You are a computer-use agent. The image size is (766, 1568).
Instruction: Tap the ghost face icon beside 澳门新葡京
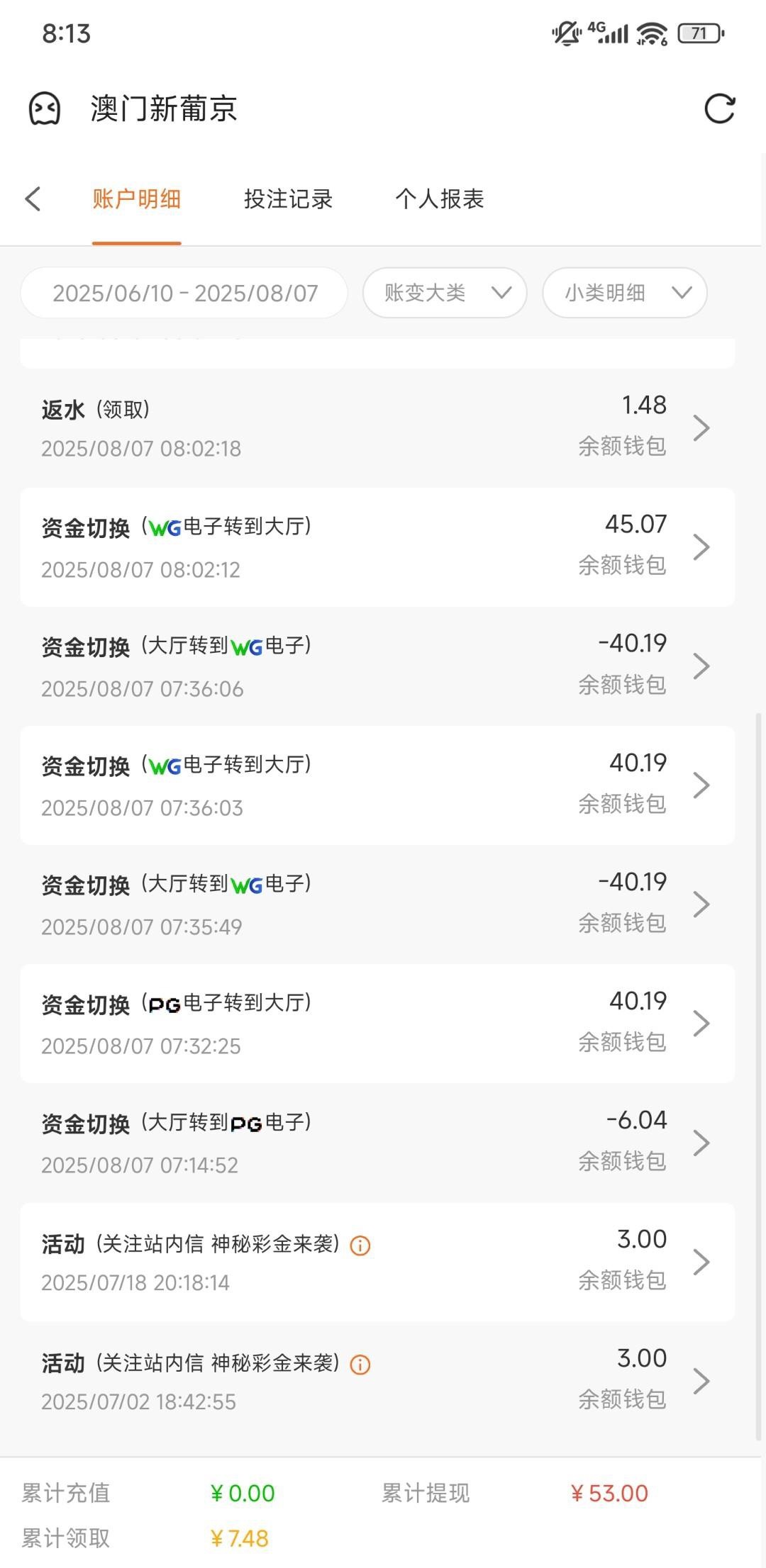coord(45,109)
